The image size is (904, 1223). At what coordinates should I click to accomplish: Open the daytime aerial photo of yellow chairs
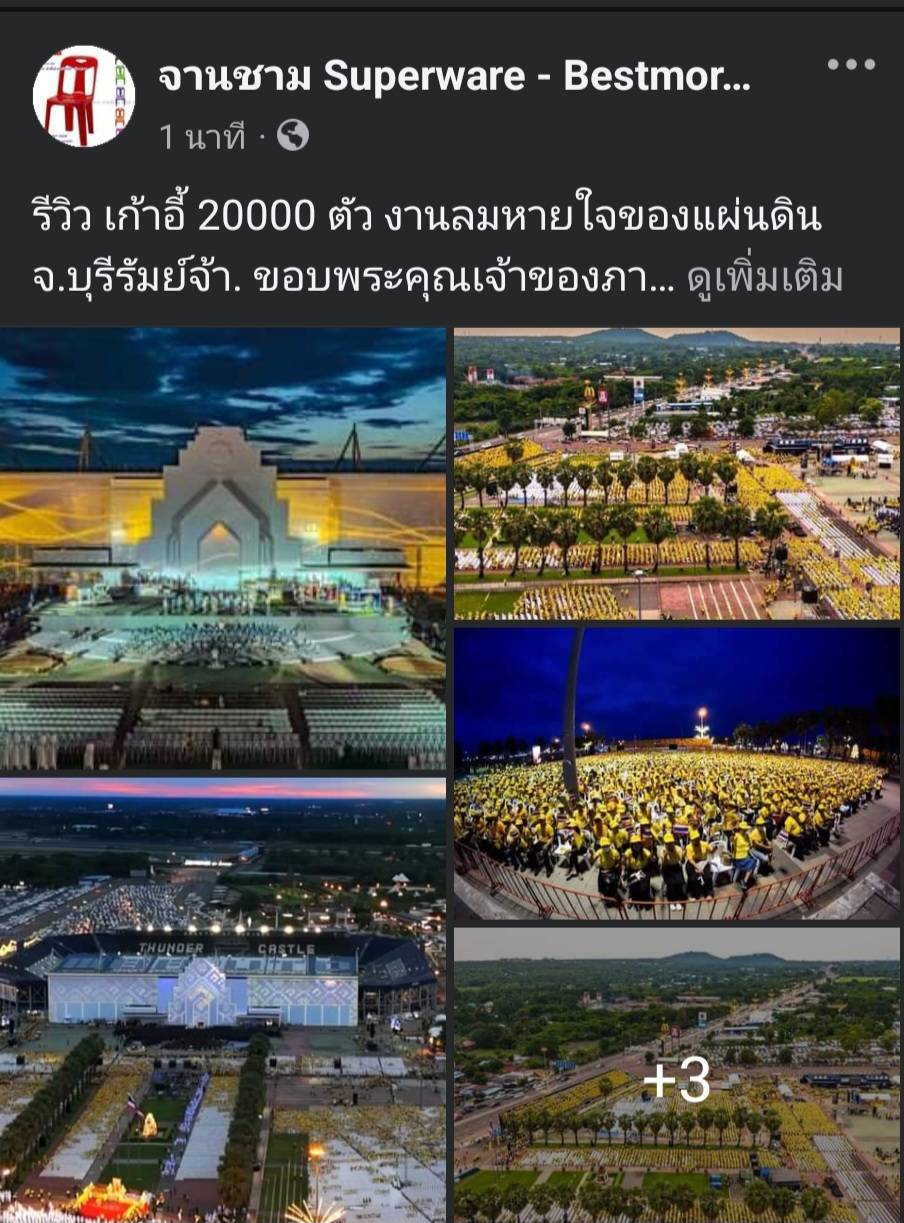677,473
